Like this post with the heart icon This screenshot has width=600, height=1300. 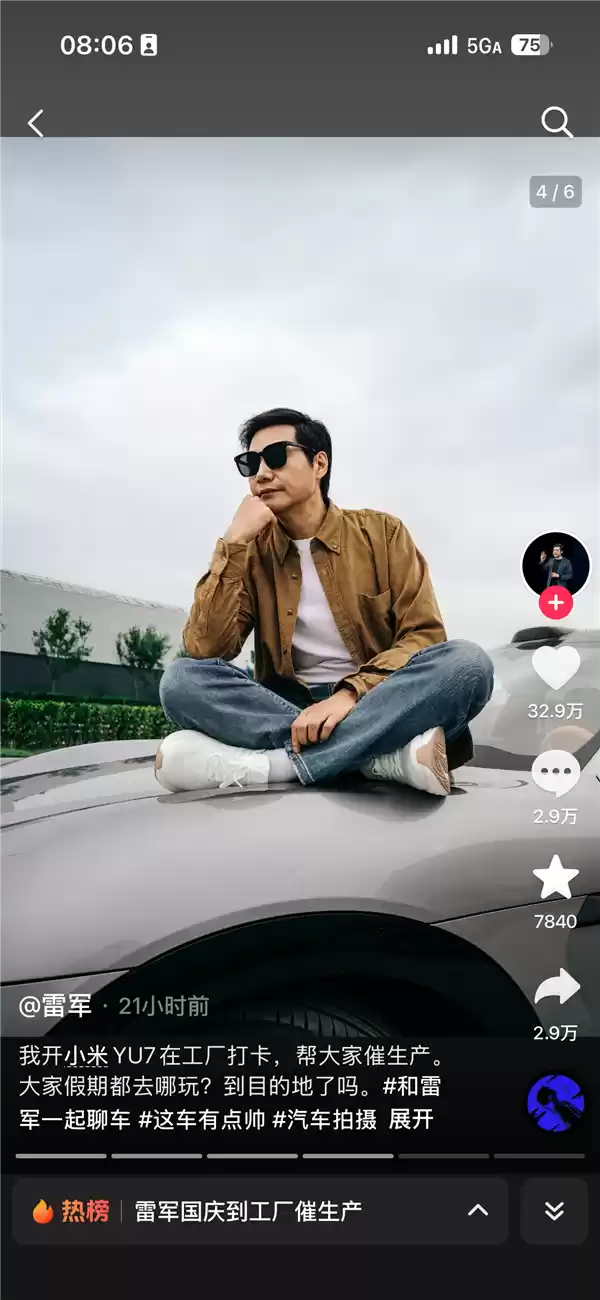point(556,668)
